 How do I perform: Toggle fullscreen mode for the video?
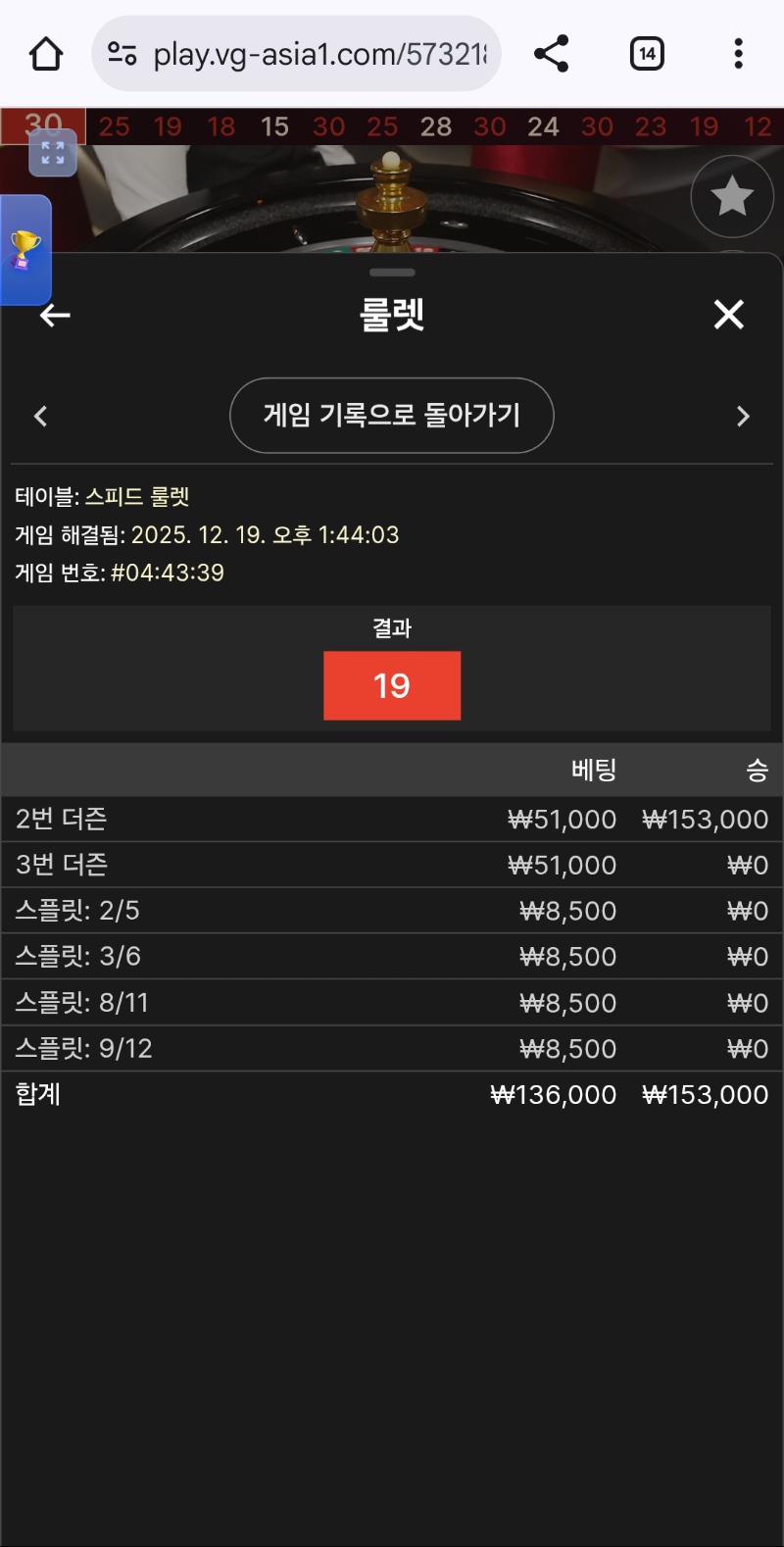click(x=53, y=153)
